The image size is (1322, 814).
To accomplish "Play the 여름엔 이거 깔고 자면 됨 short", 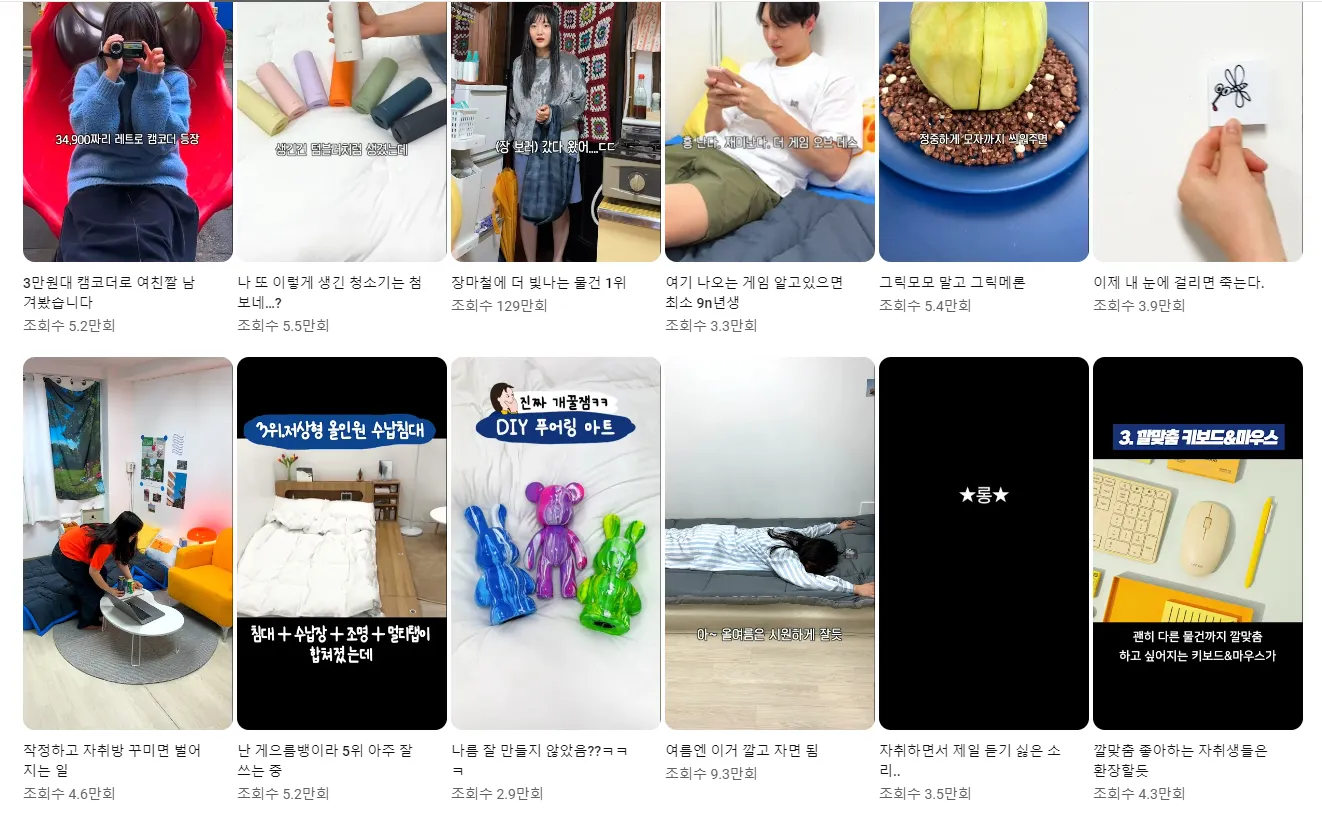I will coord(769,543).
